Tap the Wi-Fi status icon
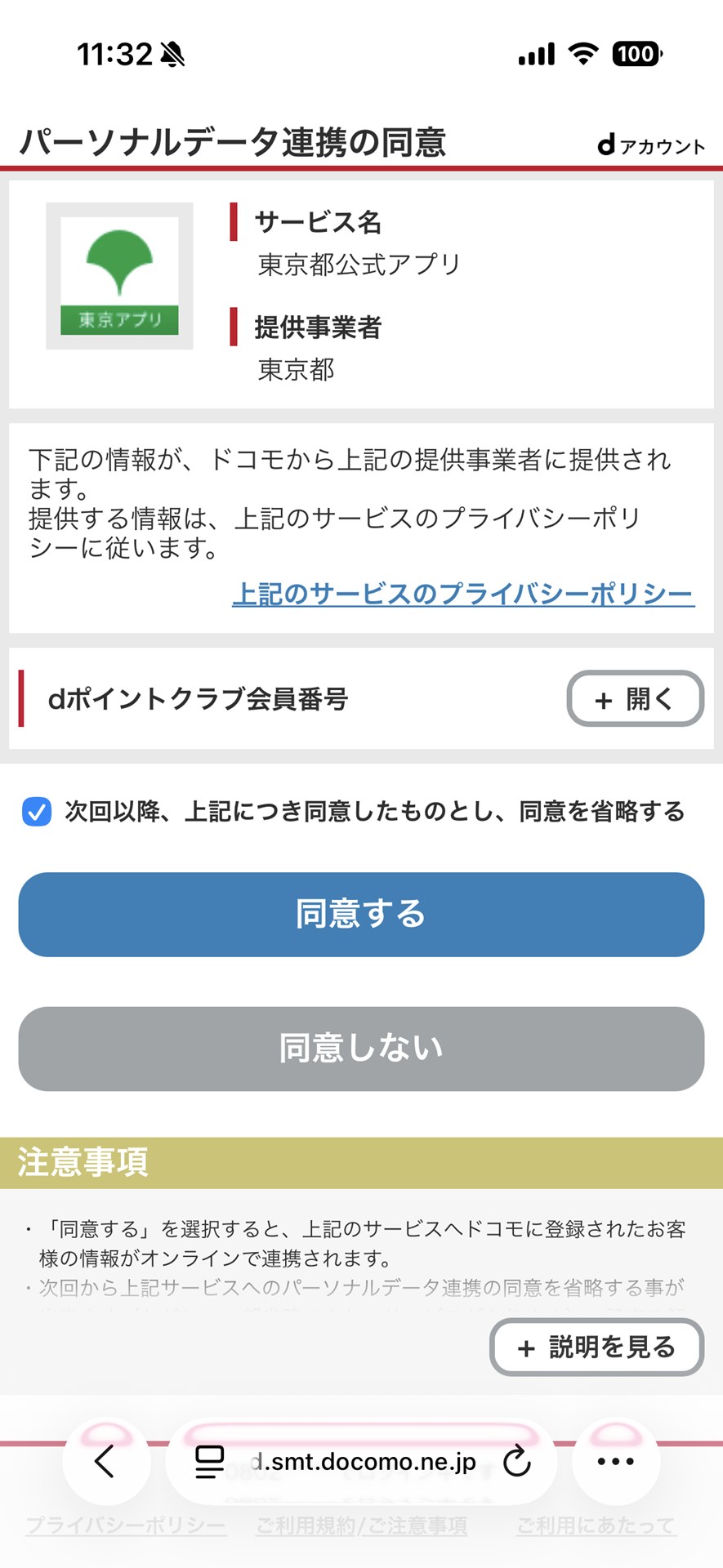Viewport: 723px width, 1568px height. (x=582, y=52)
